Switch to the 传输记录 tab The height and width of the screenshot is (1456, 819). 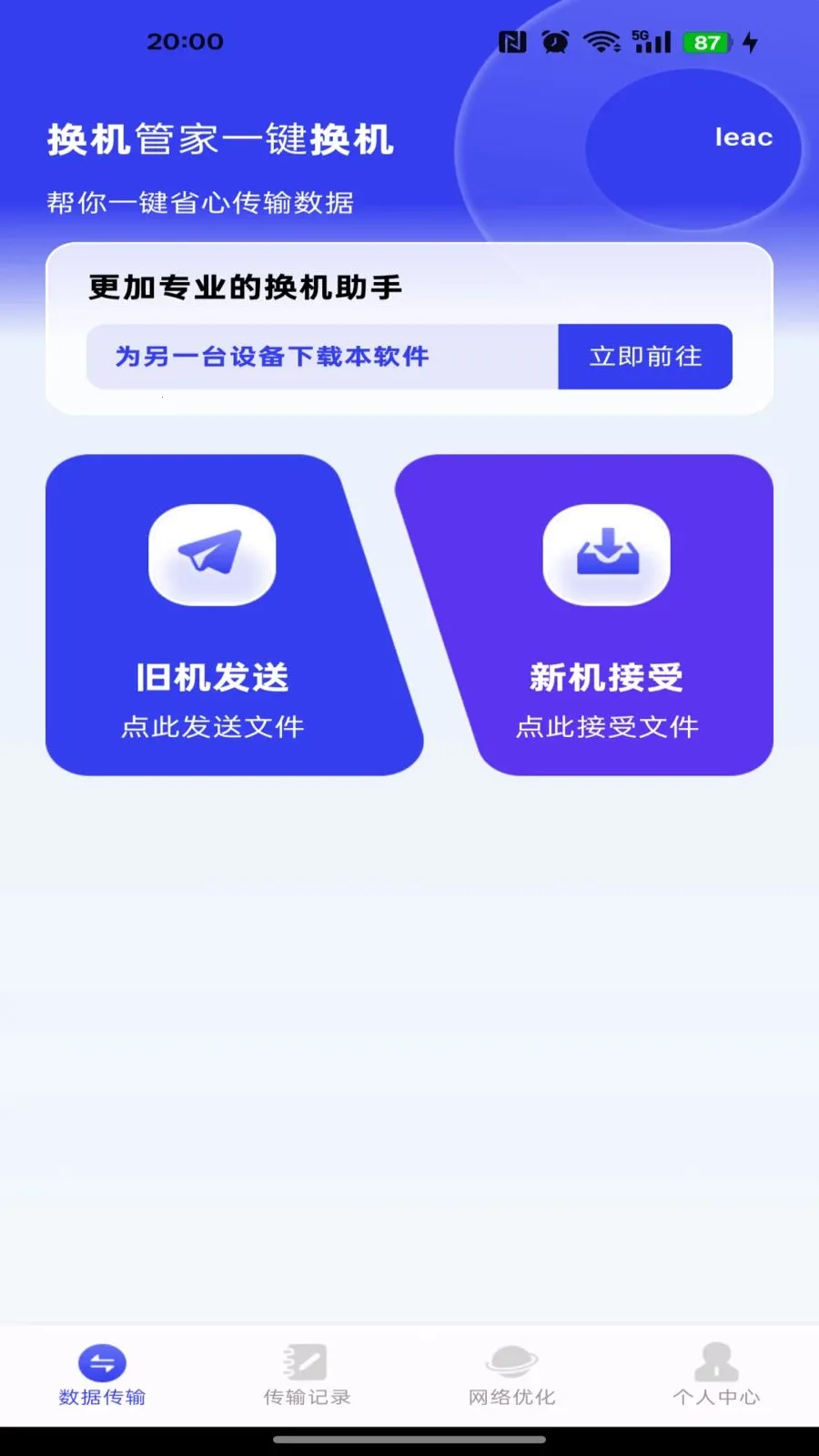click(x=307, y=1375)
